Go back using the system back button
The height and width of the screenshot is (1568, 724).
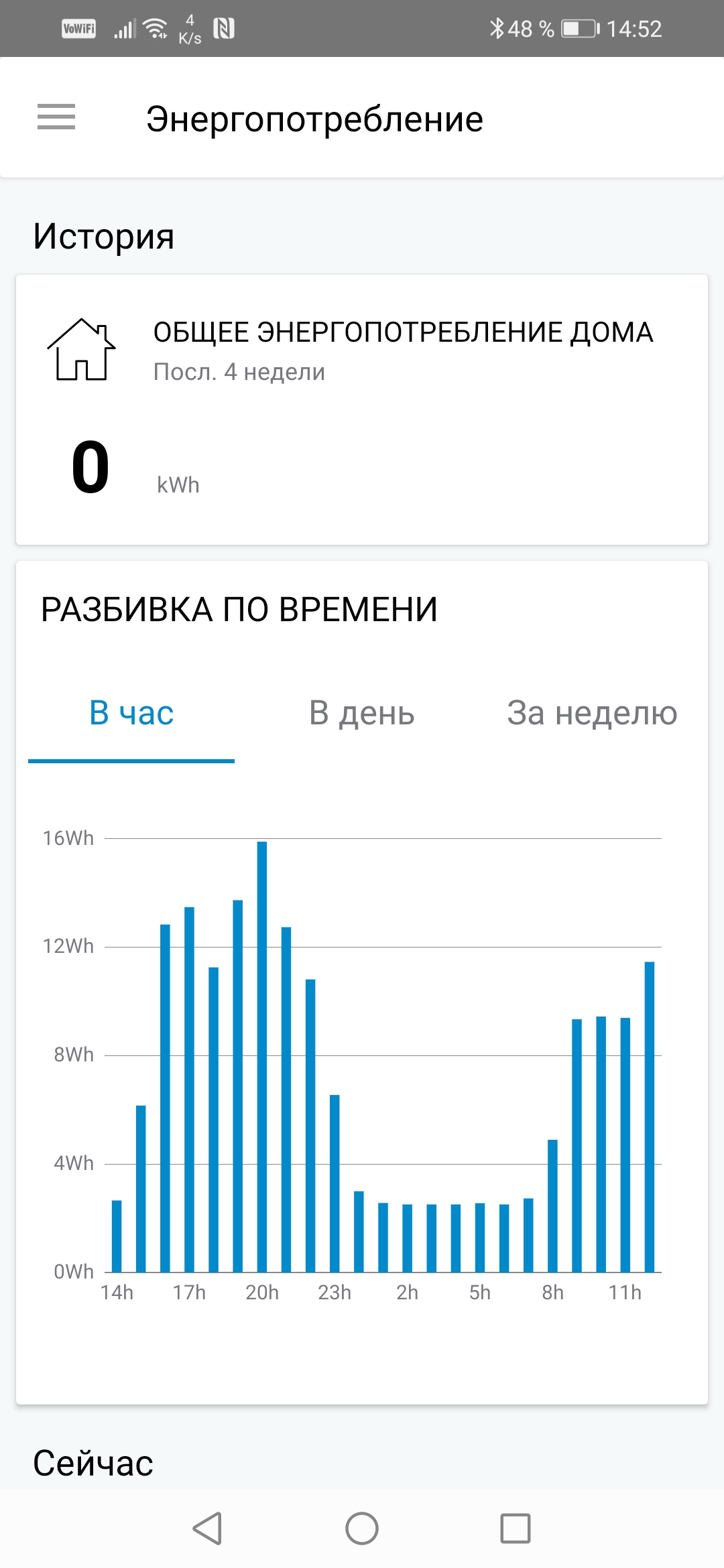pos(207,1528)
